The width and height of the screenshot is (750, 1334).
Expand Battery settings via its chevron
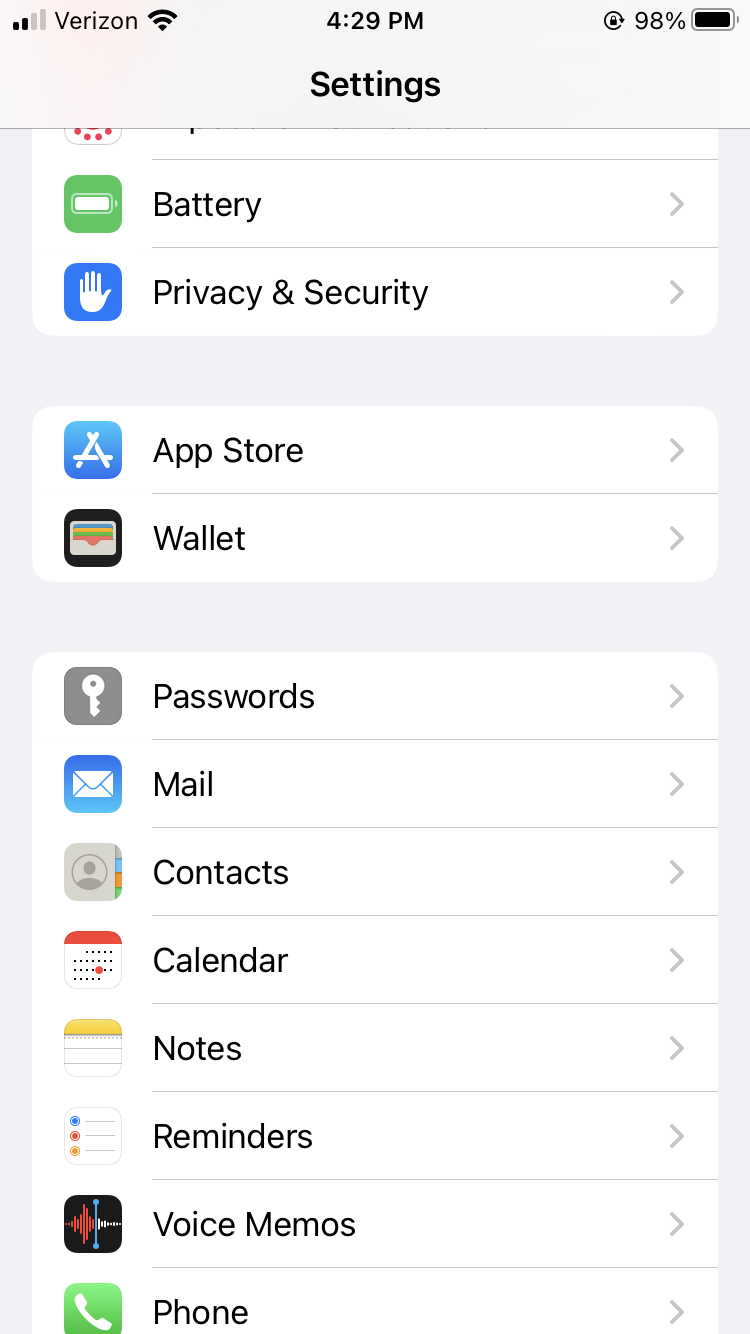coord(677,204)
